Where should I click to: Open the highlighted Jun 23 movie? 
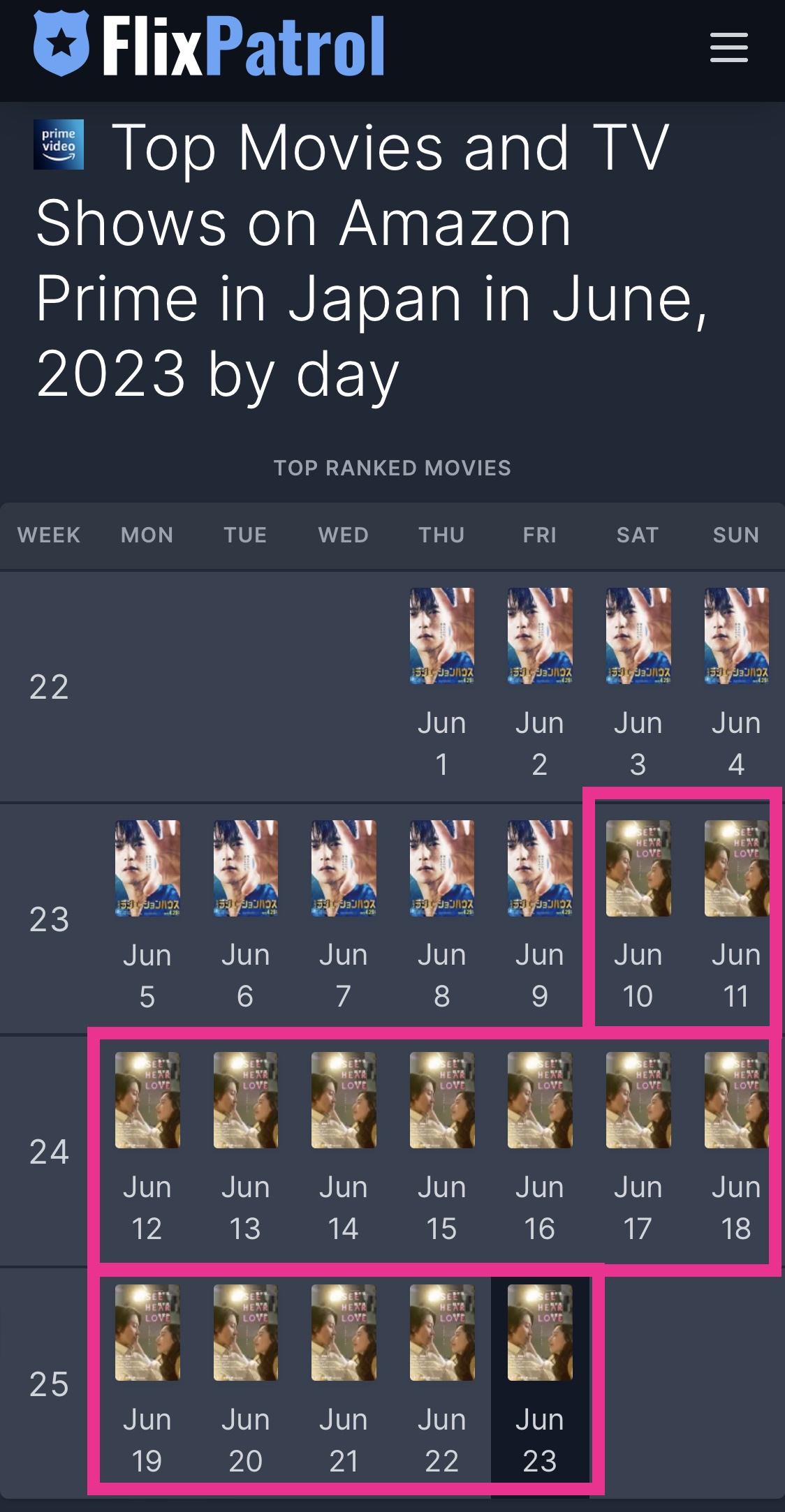point(540,1333)
